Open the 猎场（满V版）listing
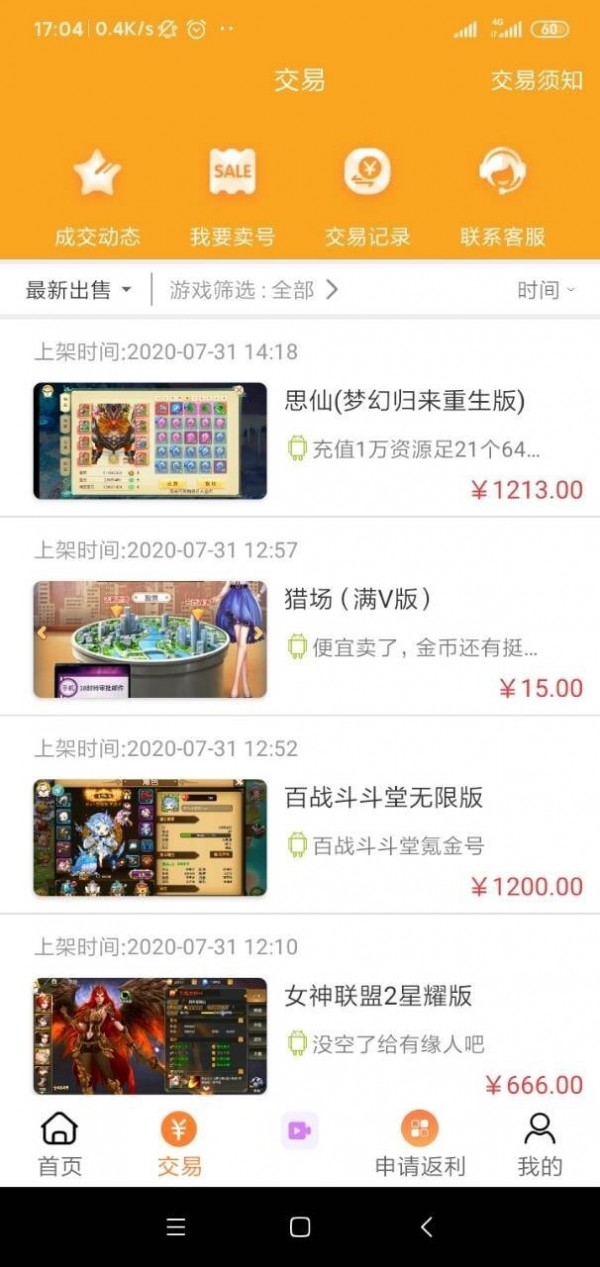Viewport: 600px width, 1267px height. coord(300,617)
